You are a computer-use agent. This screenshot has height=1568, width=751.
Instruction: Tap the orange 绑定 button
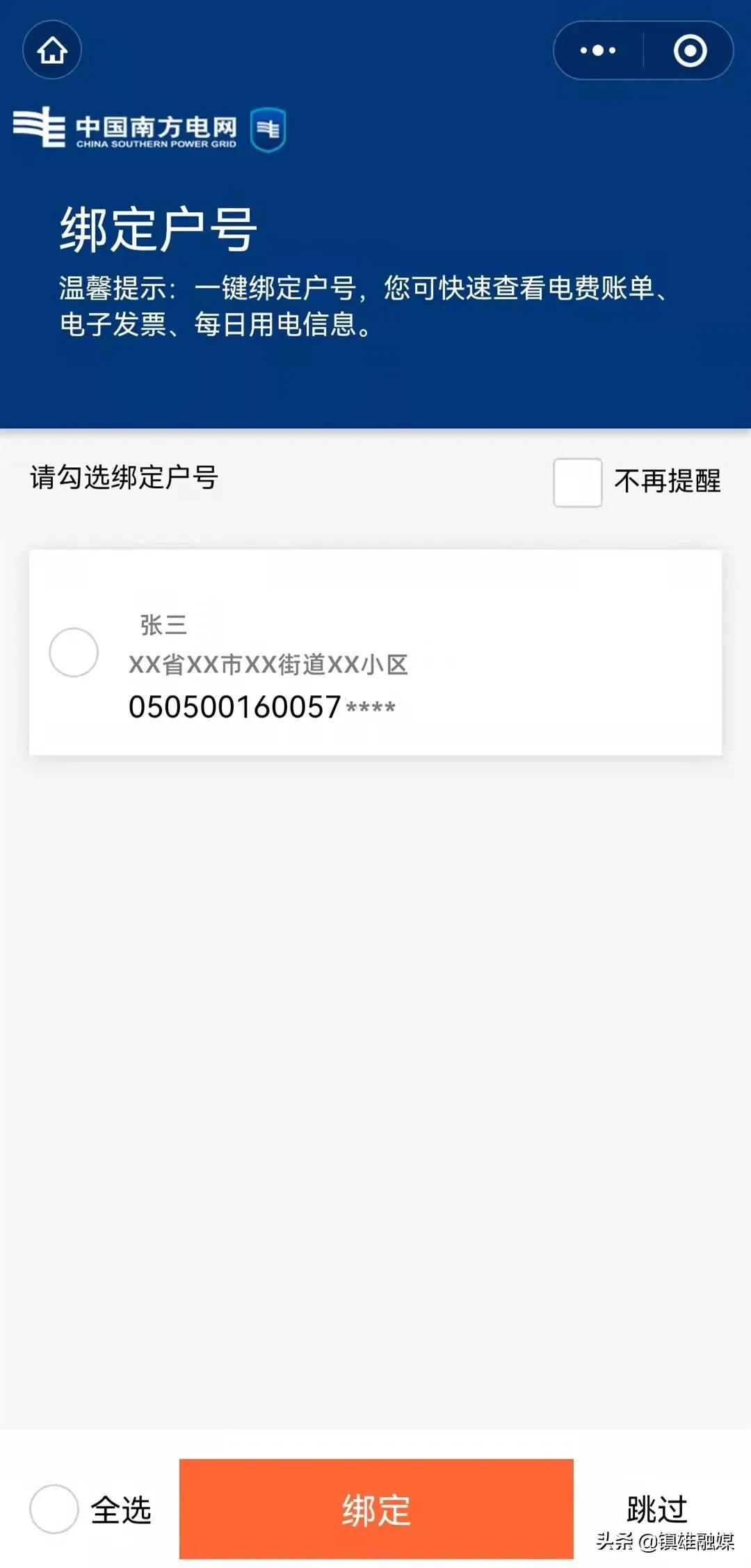click(x=376, y=1508)
